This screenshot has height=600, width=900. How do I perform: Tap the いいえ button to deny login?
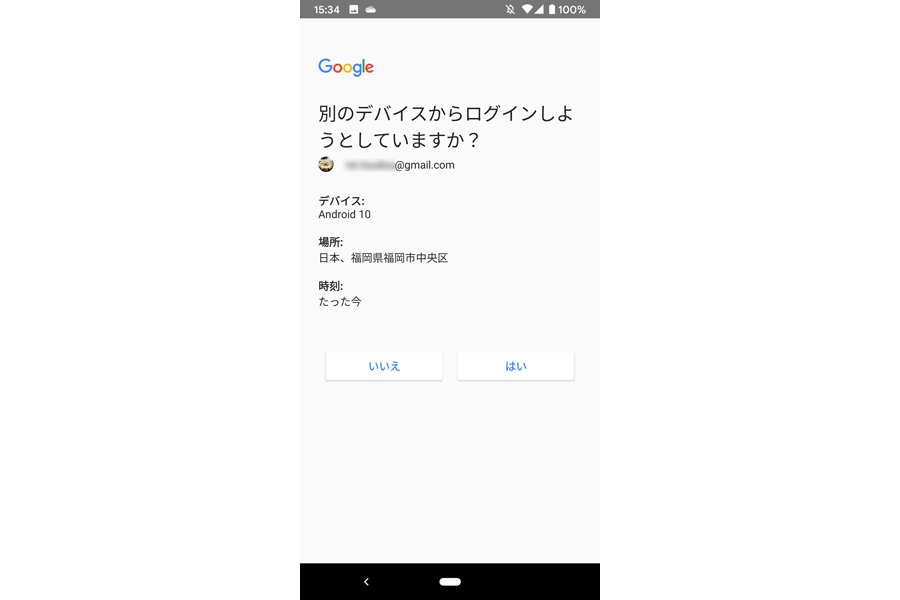384,366
